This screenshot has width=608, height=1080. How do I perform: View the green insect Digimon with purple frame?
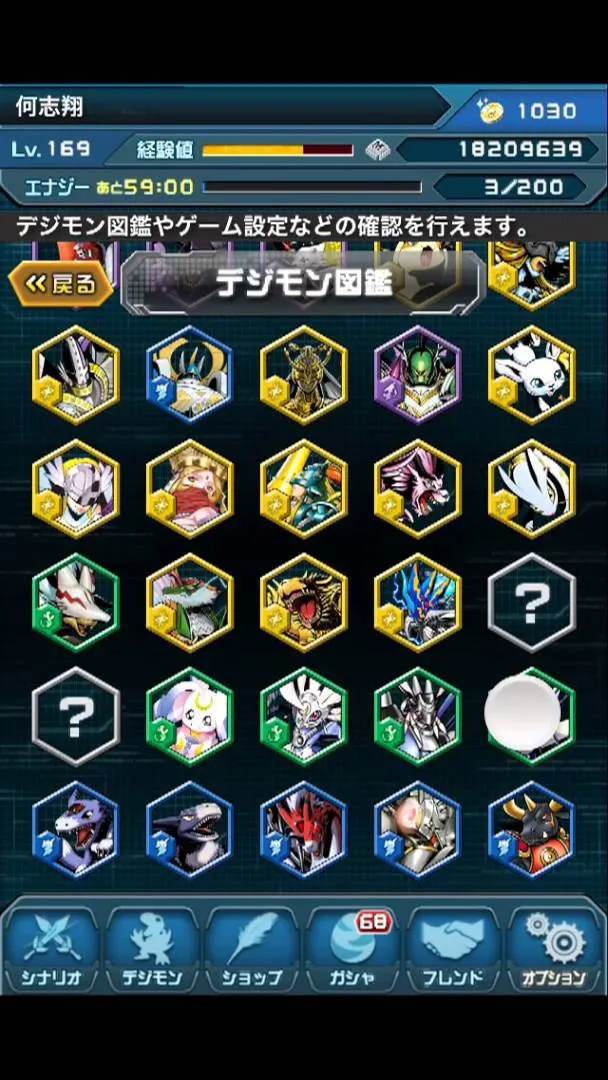click(x=418, y=375)
